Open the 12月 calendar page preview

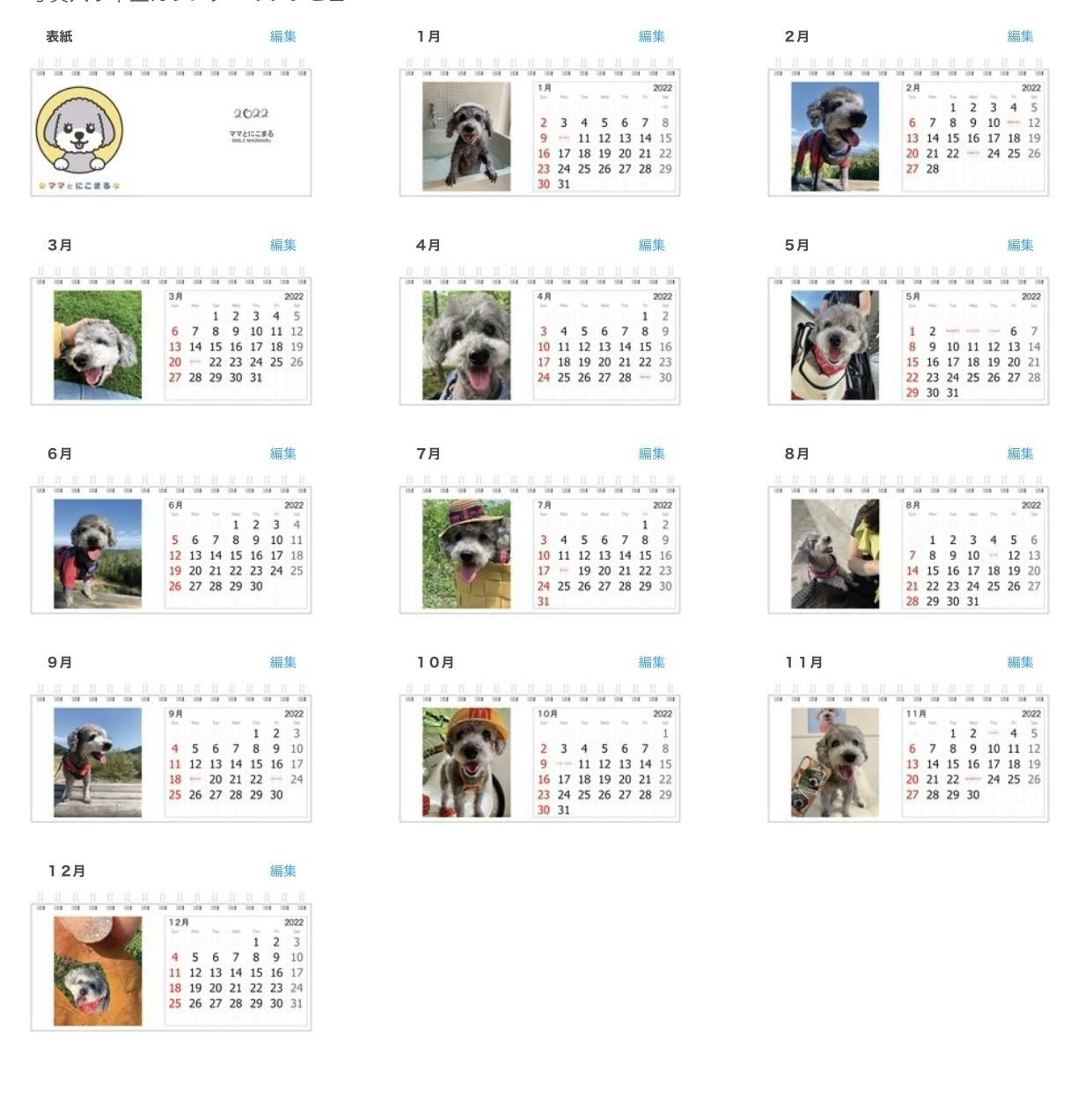click(171, 962)
